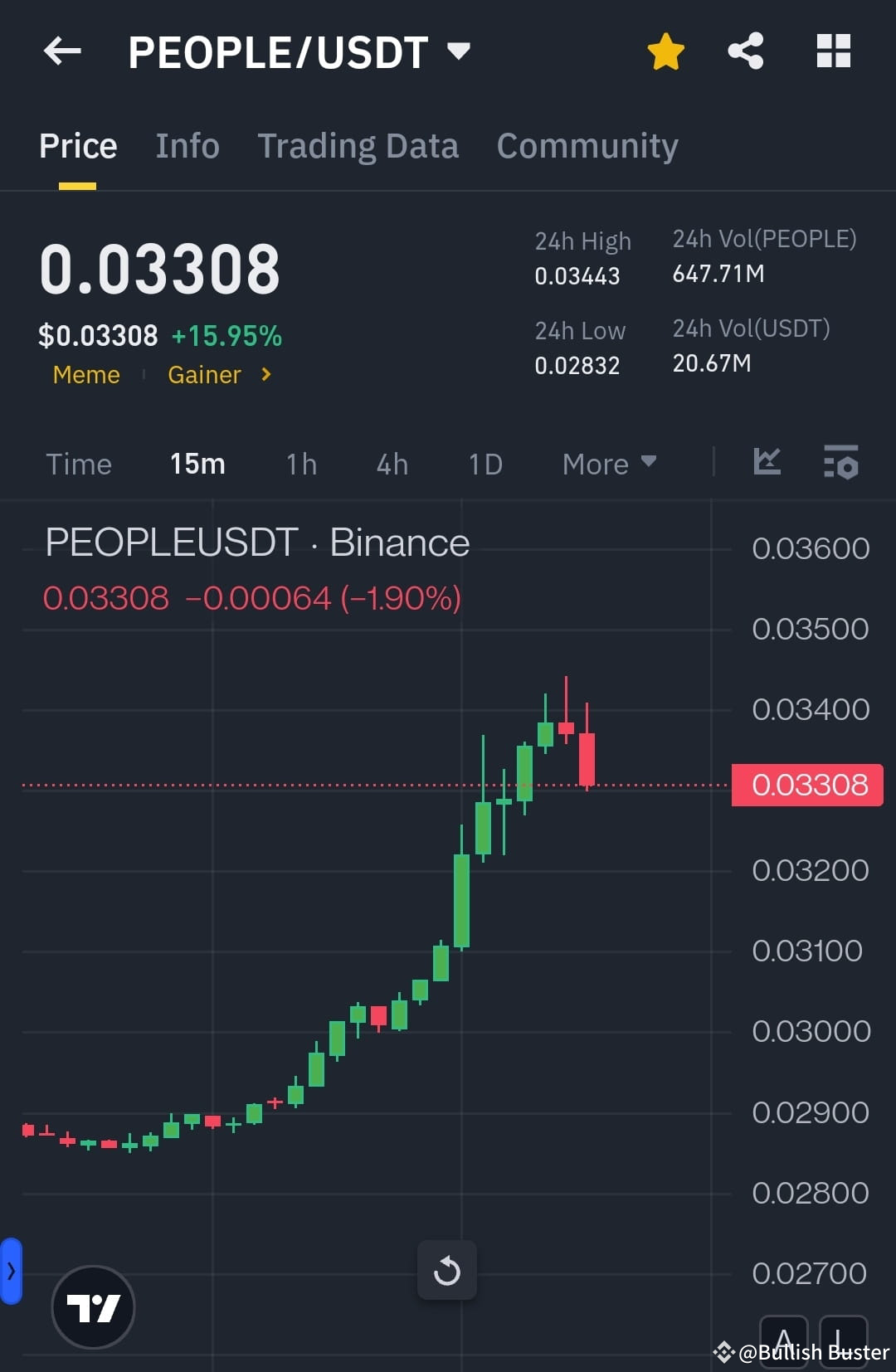Tap the 0.03308 current price label
The width and height of the screenshot is (896, 1372).
click(x=806, y=784)
